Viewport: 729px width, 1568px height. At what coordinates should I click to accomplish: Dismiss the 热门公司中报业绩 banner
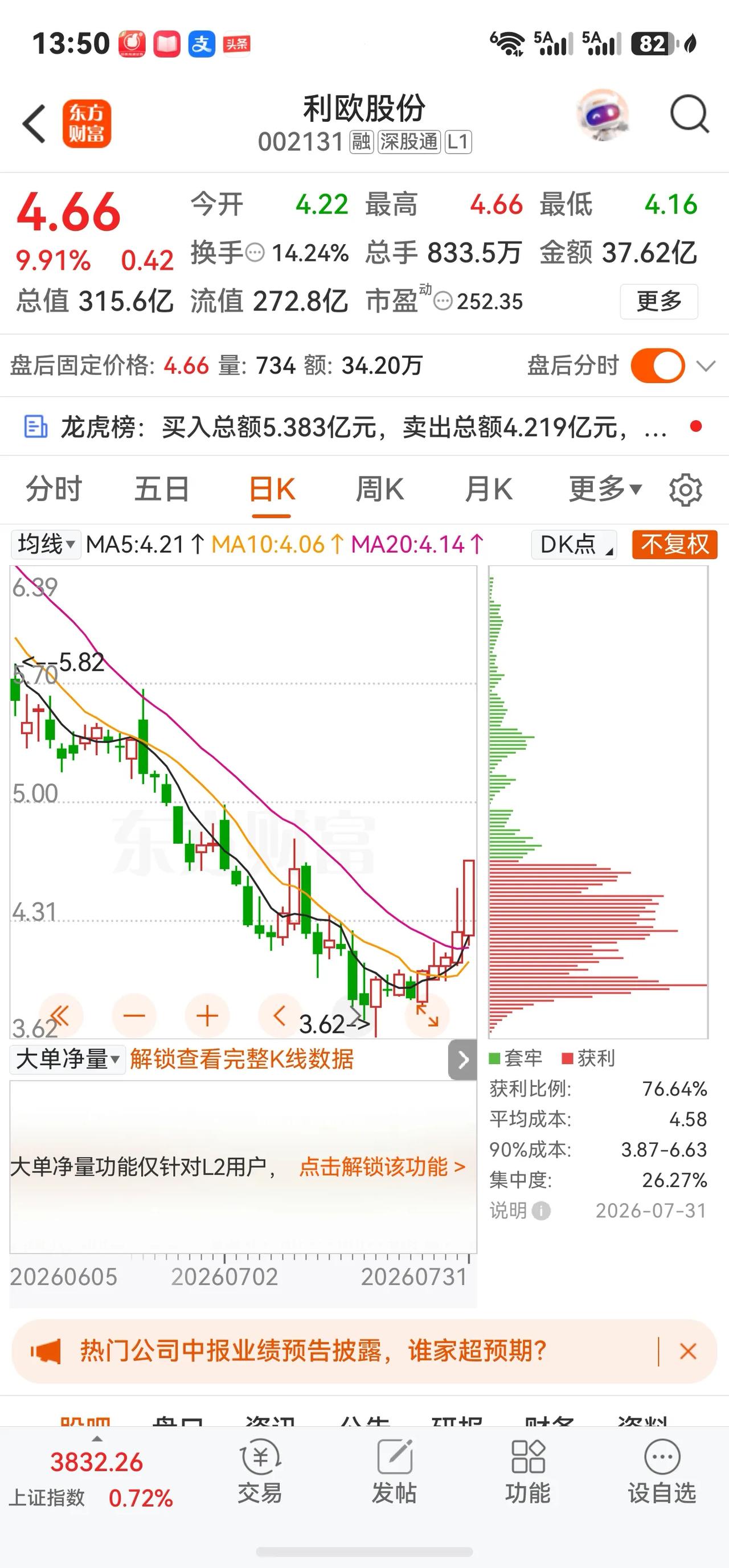tap(688, 1352)
